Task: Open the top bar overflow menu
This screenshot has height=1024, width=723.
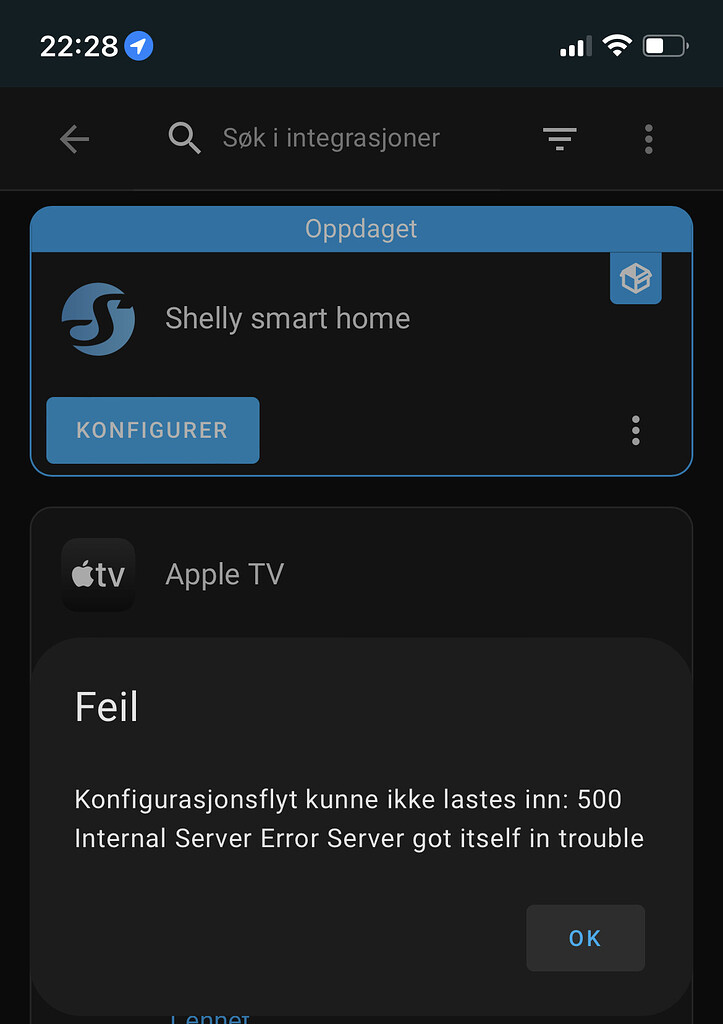Action: pos(648,139)
